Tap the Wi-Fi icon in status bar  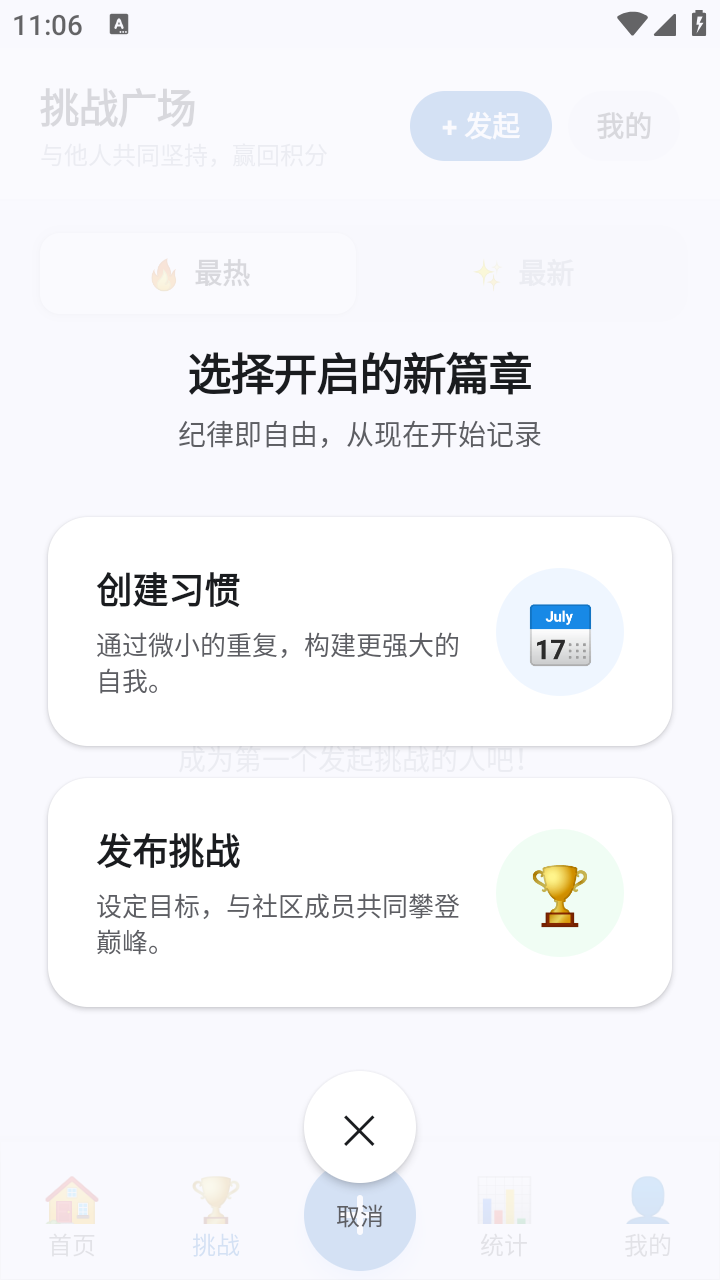(631, 25)
